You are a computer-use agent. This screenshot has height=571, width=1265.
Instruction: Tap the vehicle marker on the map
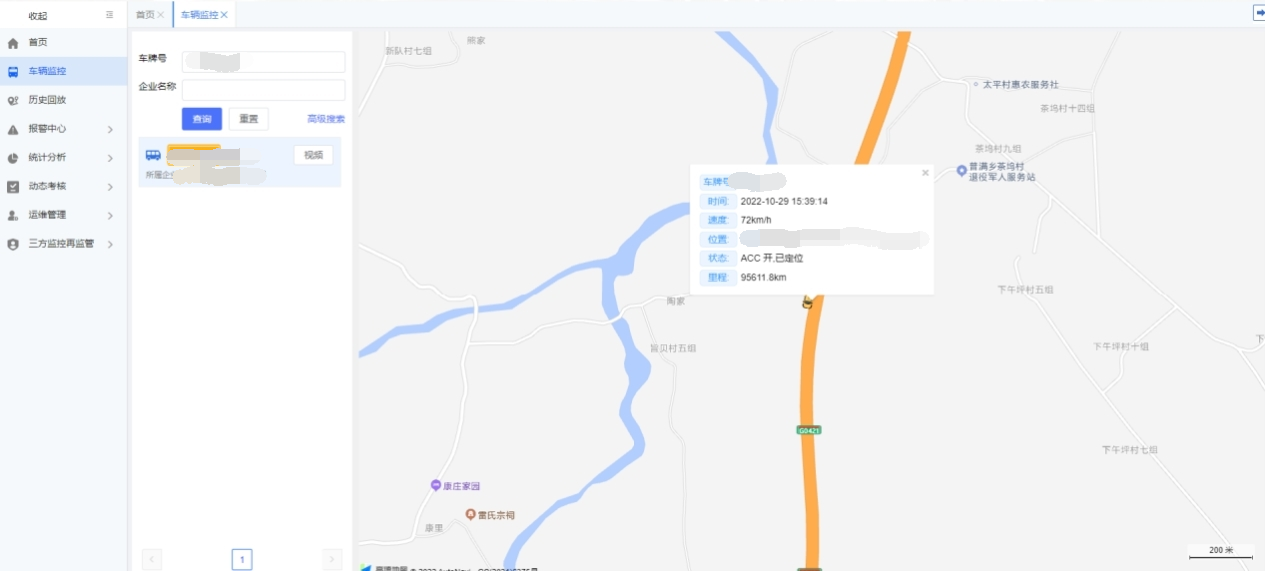tap(807, 302)
